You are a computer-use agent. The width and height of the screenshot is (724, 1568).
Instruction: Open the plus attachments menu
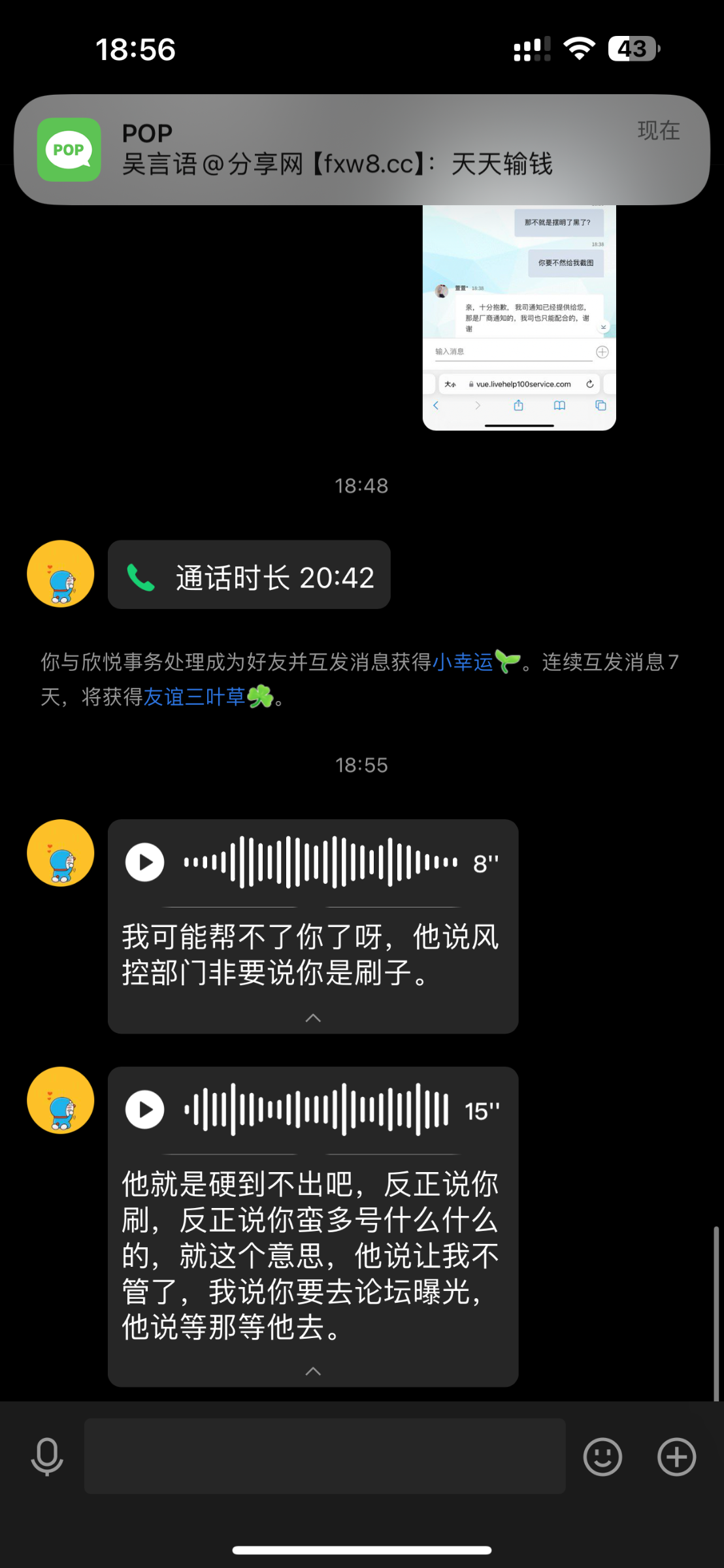676,1457
